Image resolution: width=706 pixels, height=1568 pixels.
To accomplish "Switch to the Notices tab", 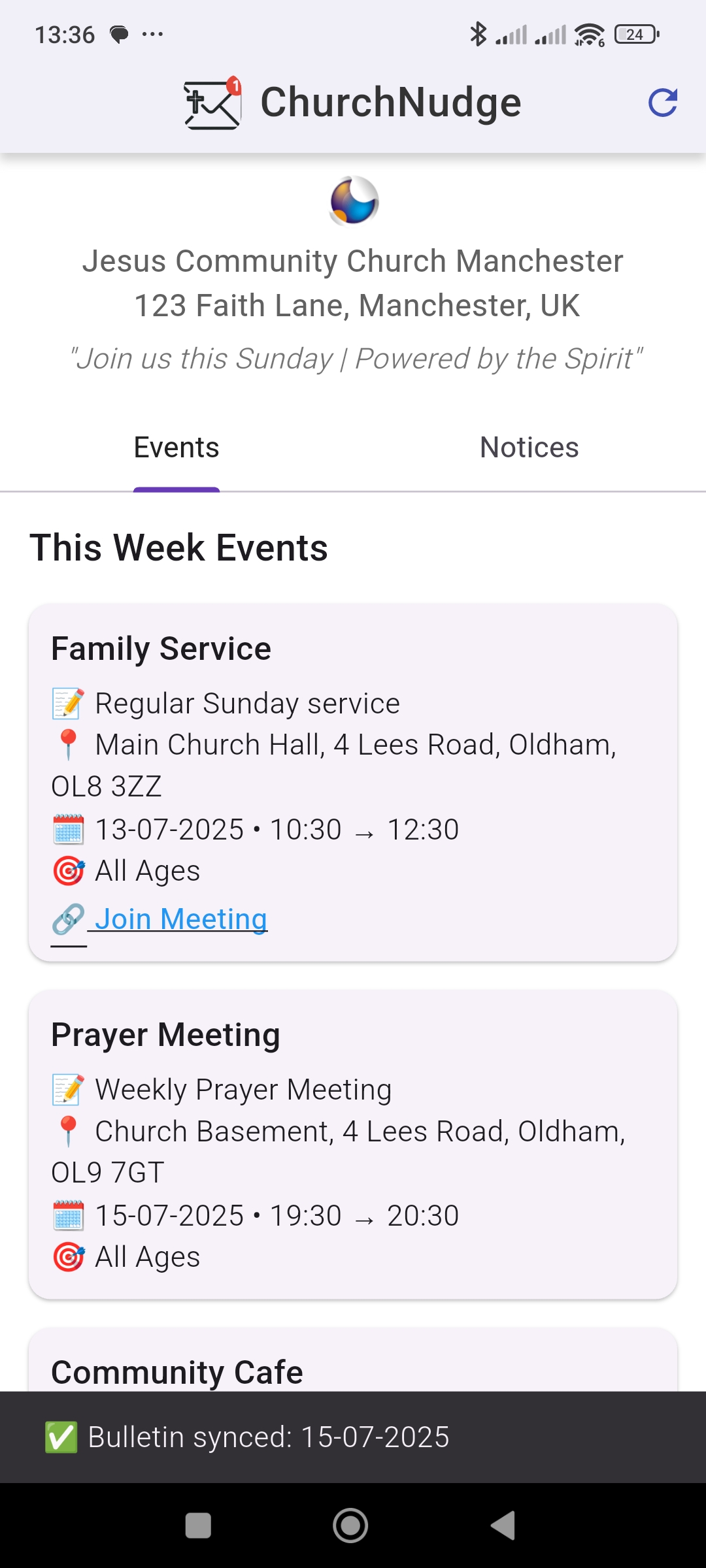I will point(529,448).
